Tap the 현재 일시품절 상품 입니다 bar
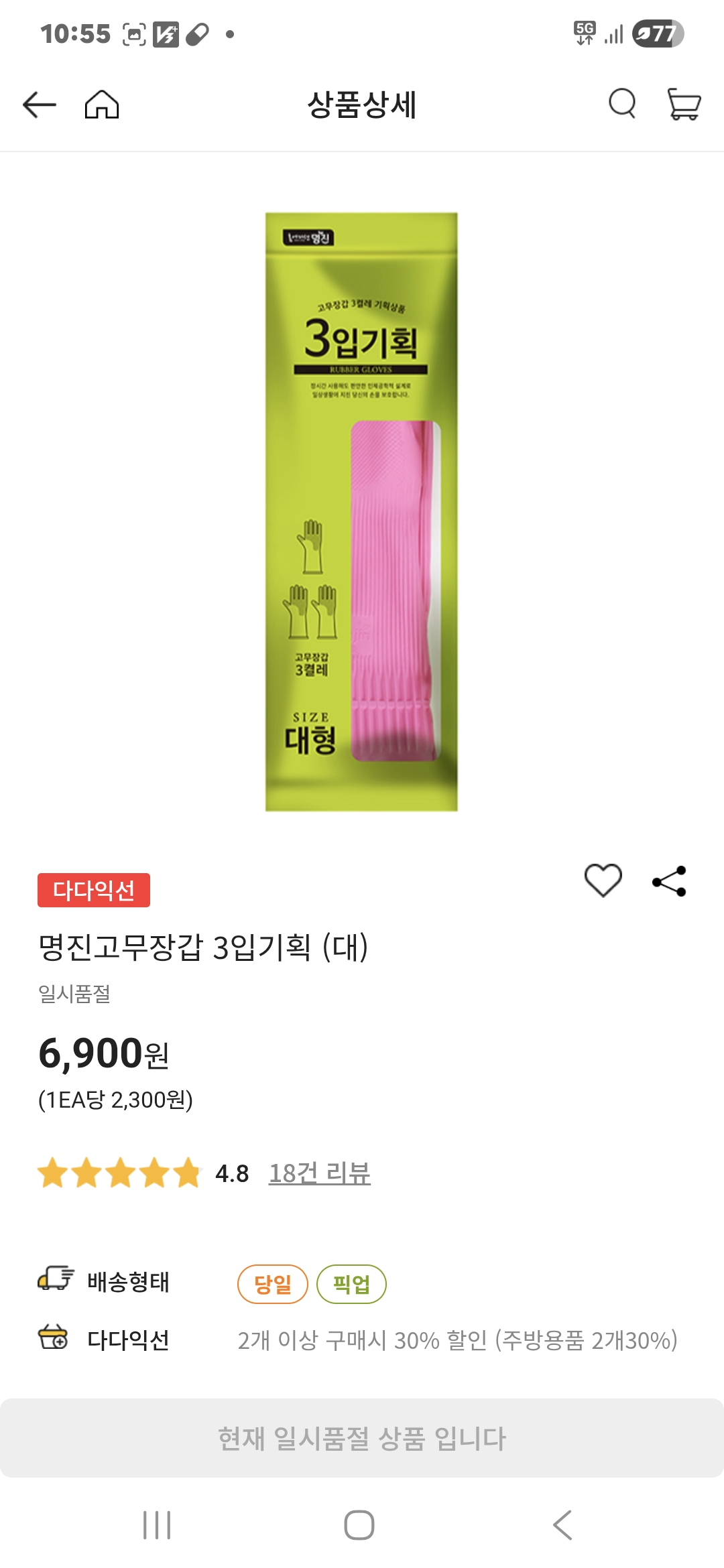 [362, 1437]
